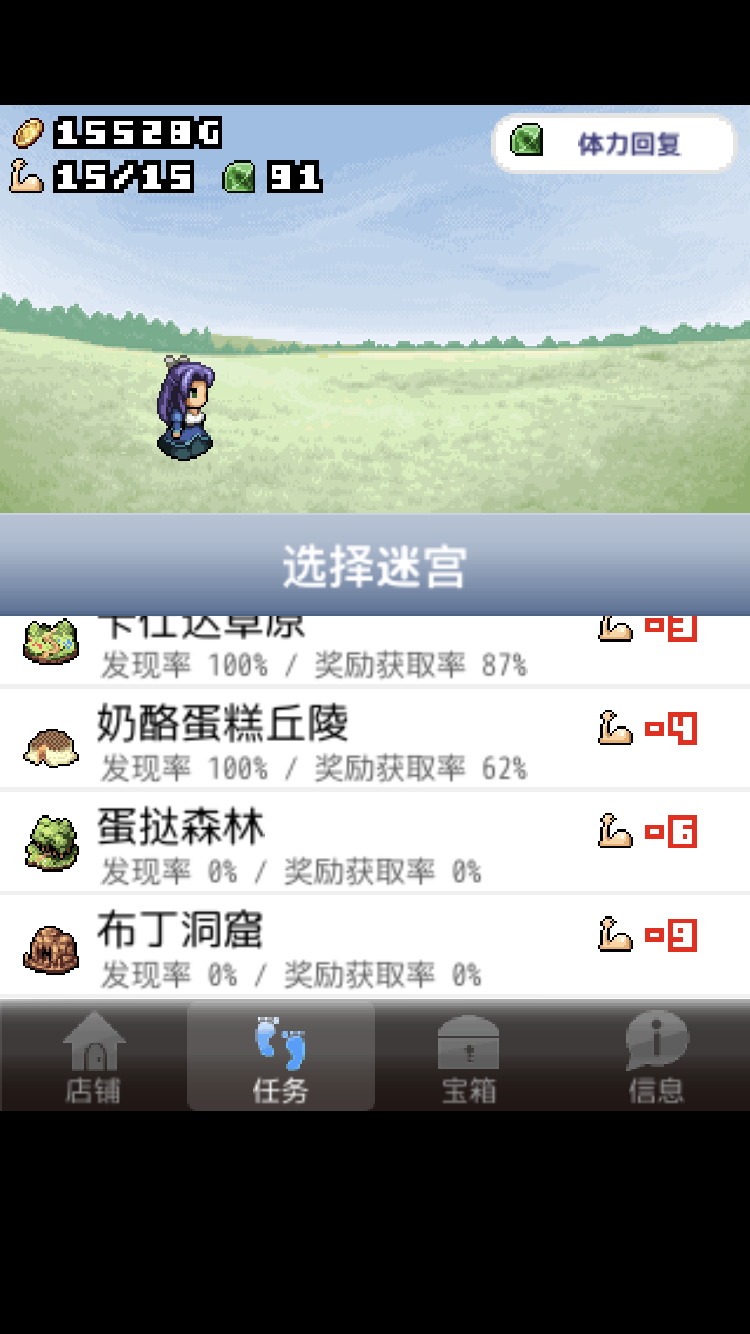Image resolution: width=750 pixels, height=1334 pixels.
Task: Enter the 布丁洞窟 dungeon
Action: tap(374, 946)
